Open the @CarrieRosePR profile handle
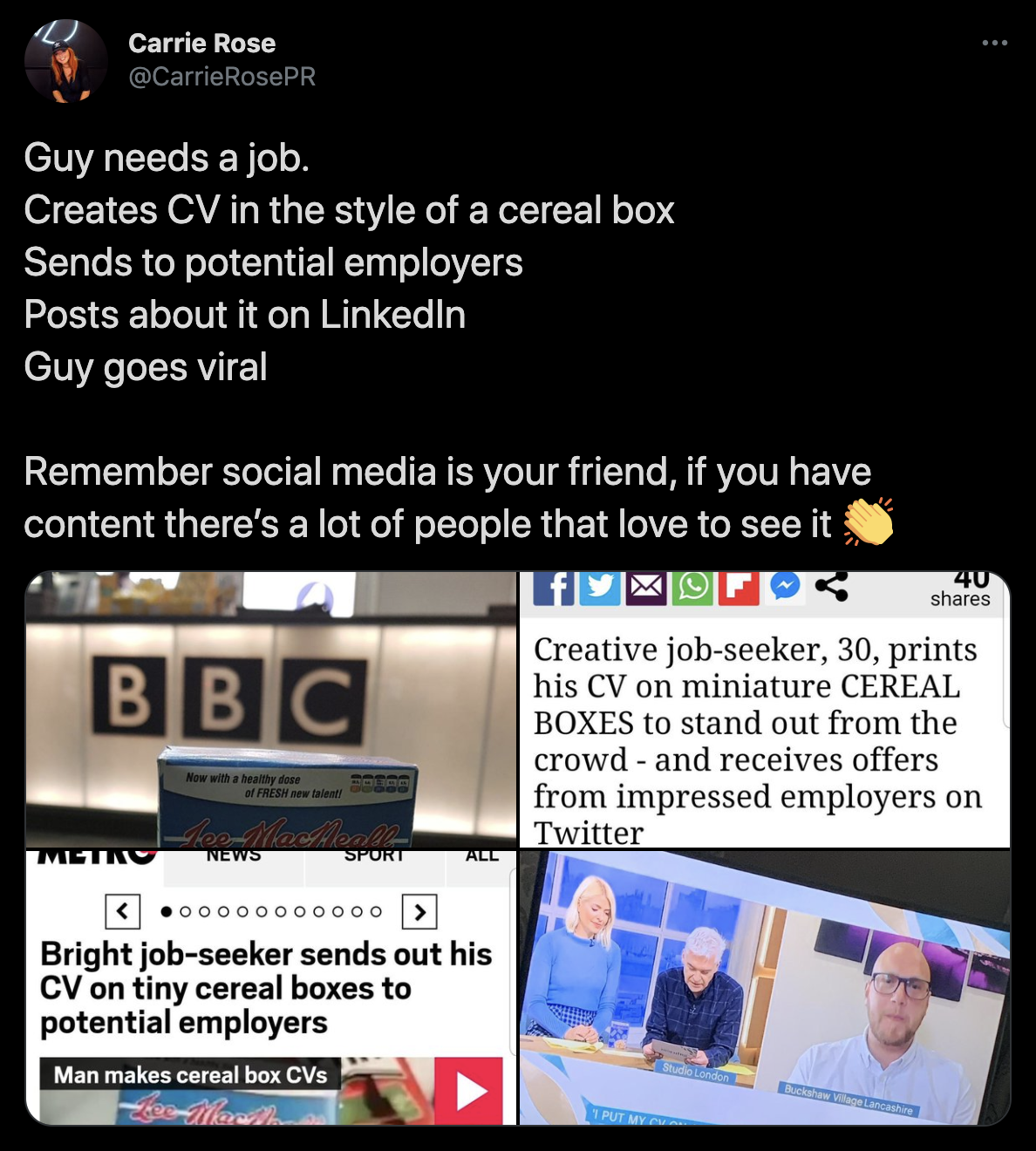 coord(222,77)
